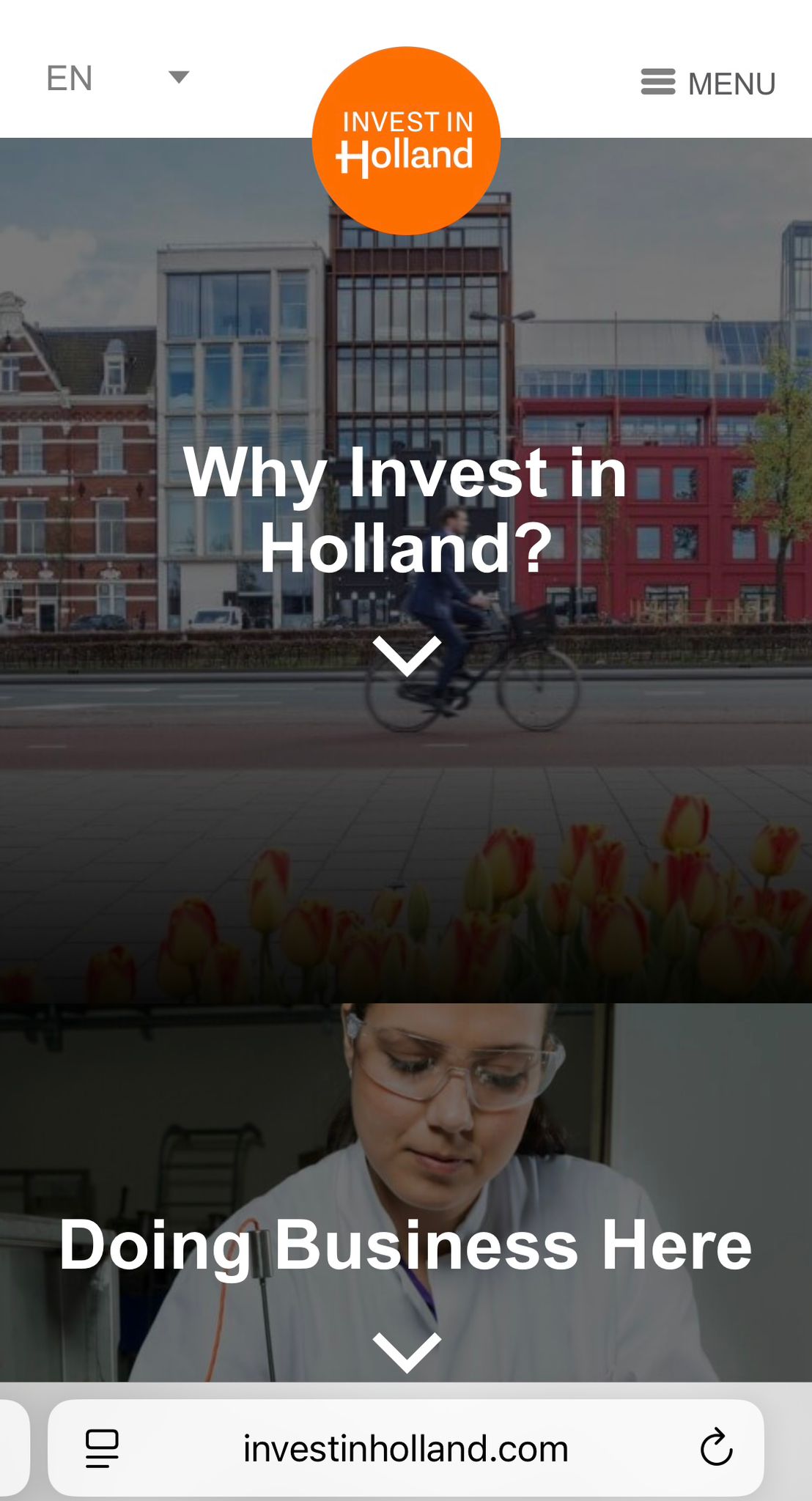Expand the Doing Business Here section
The width and height of the screenshot is (812, 1501).
click(x=407, y=1351)
